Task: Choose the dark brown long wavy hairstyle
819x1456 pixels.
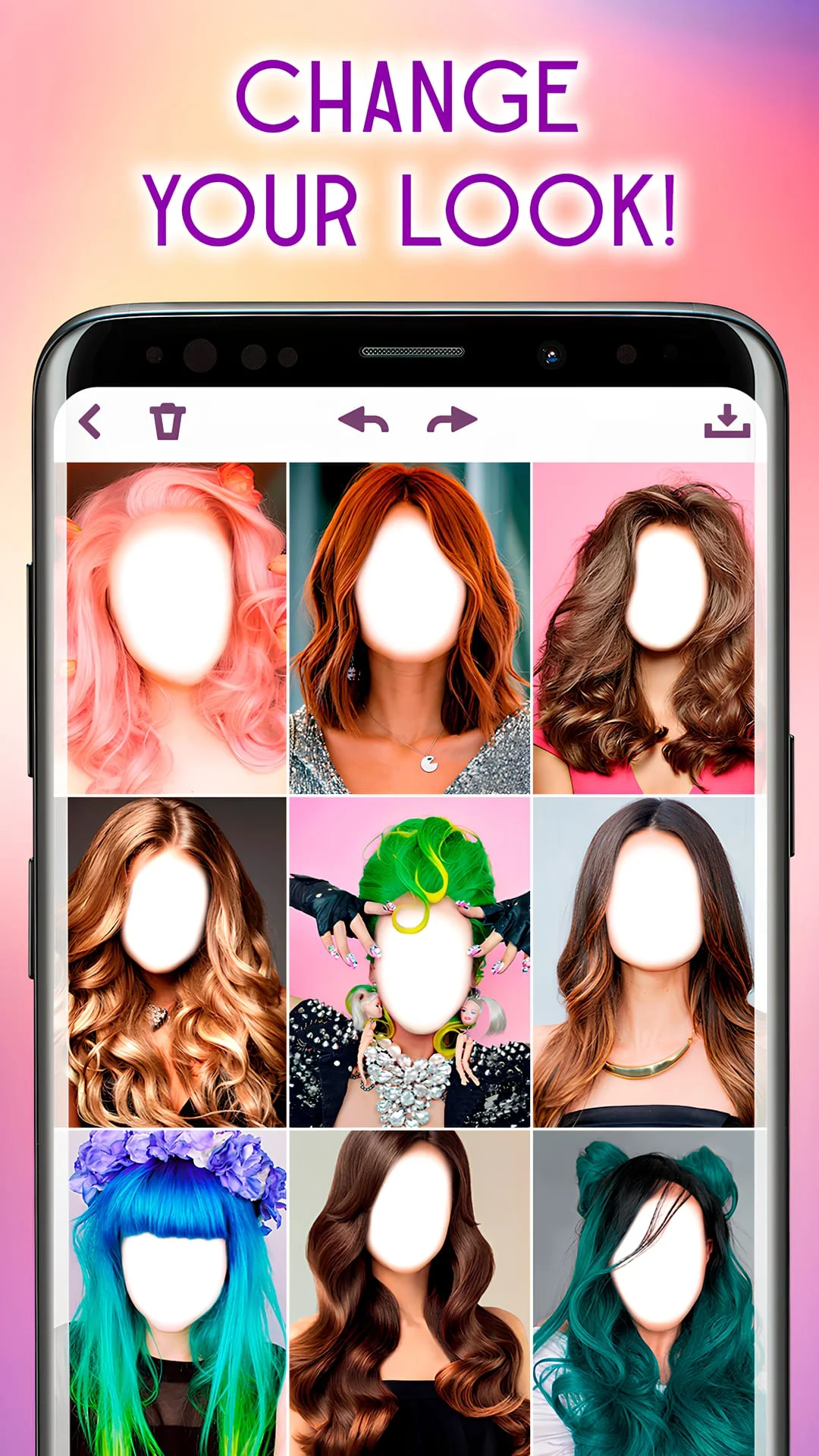Action: coord(409,1289)
